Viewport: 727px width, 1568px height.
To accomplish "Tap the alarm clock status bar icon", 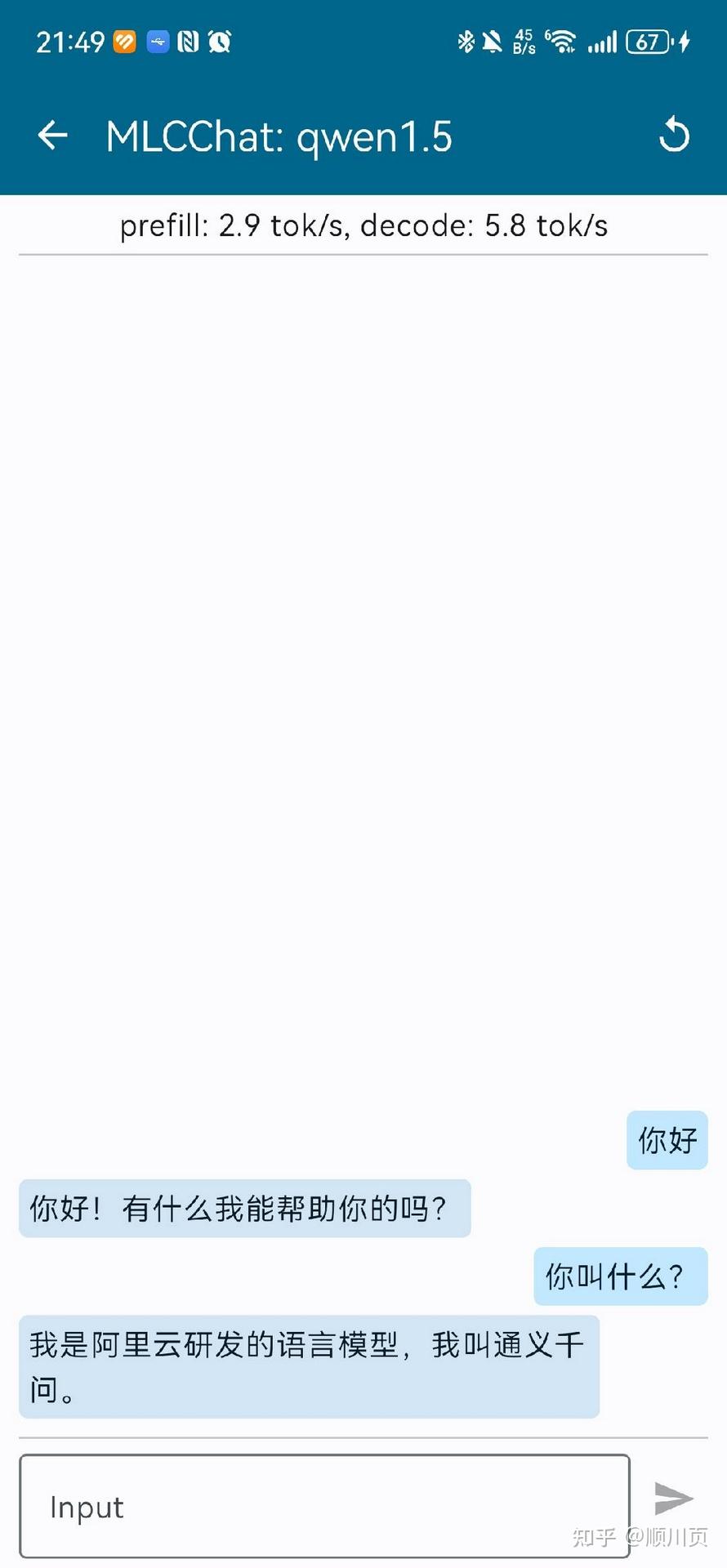I will 218,41.
